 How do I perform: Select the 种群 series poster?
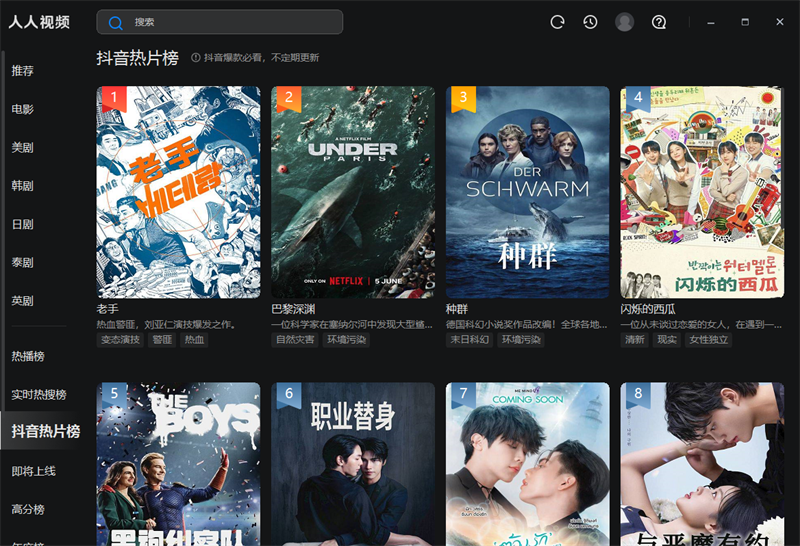(x=527, y=192)
